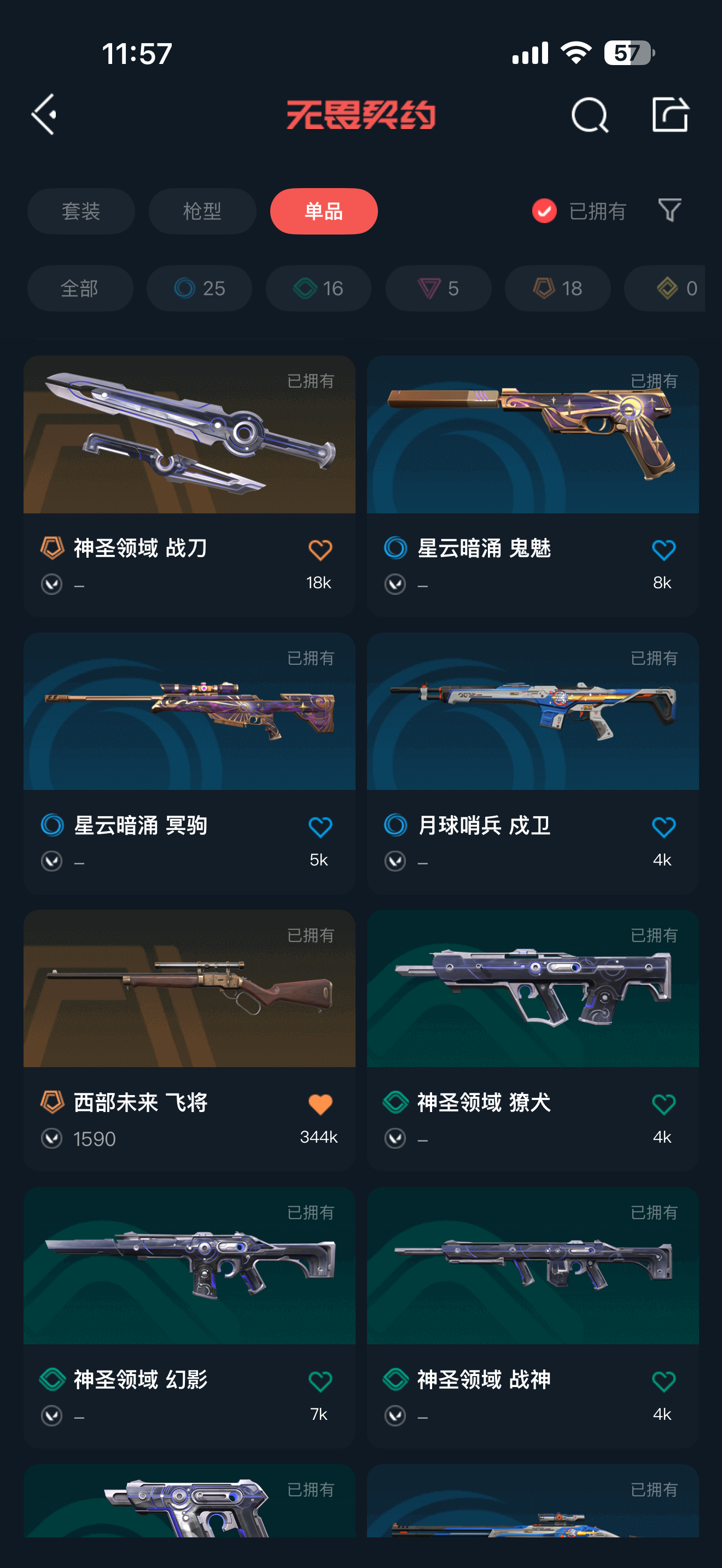The height and width of the screenshot is (1568, 722).
Task: Open the search icon
Action: [x=589, y=114]
